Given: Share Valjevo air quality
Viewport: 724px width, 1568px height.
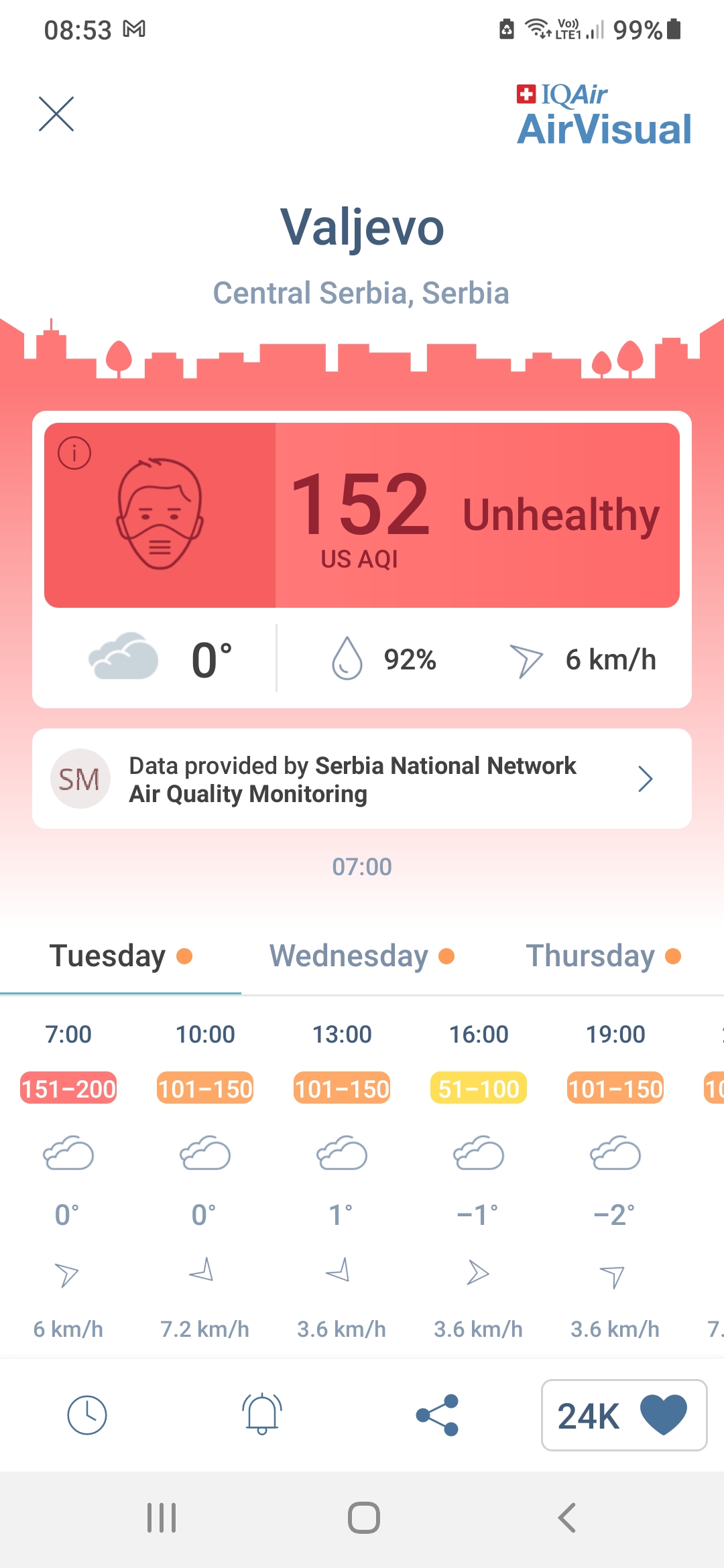Looking at the screenshot, I should click(x=437, y=1415).
